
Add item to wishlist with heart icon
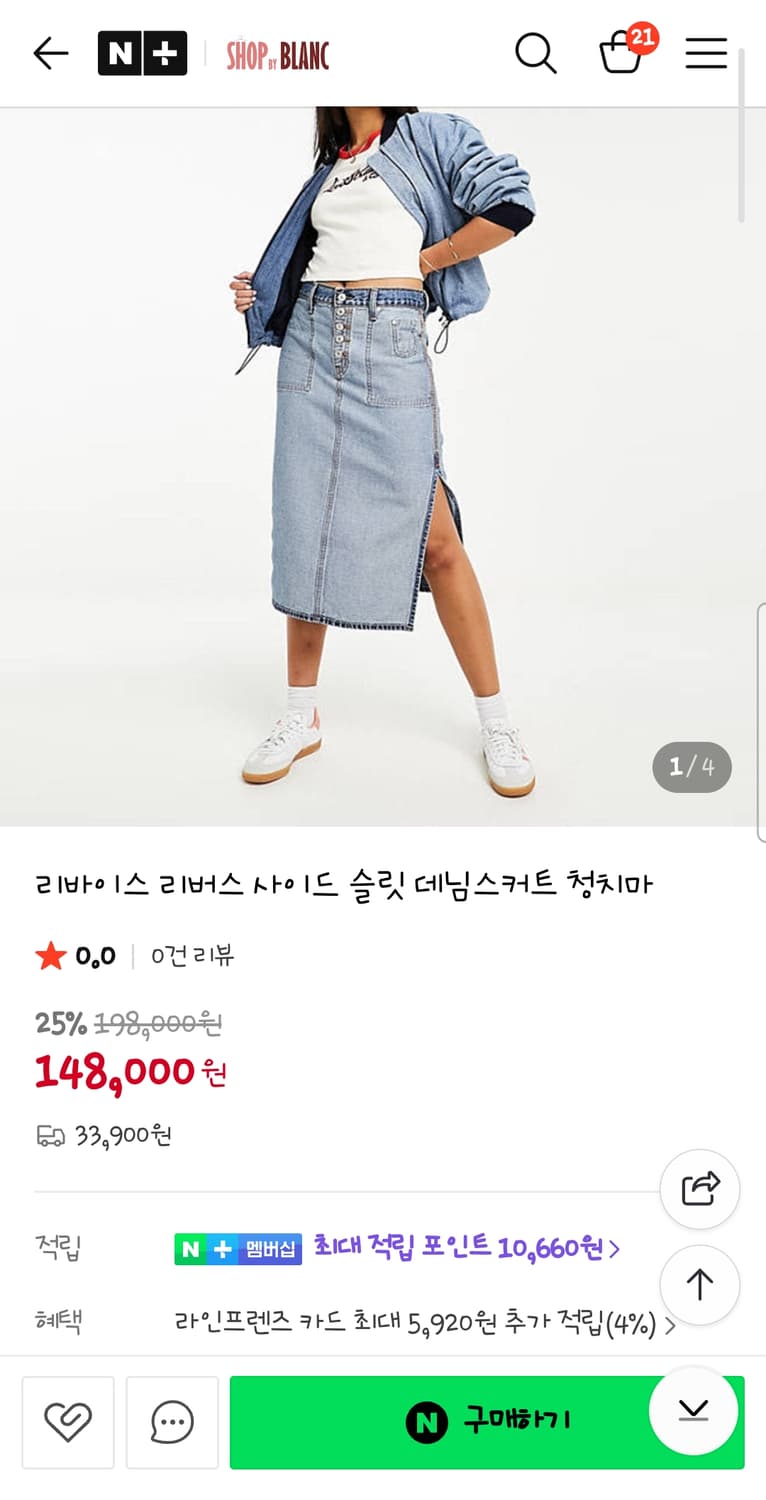[x=67, y=1422]
